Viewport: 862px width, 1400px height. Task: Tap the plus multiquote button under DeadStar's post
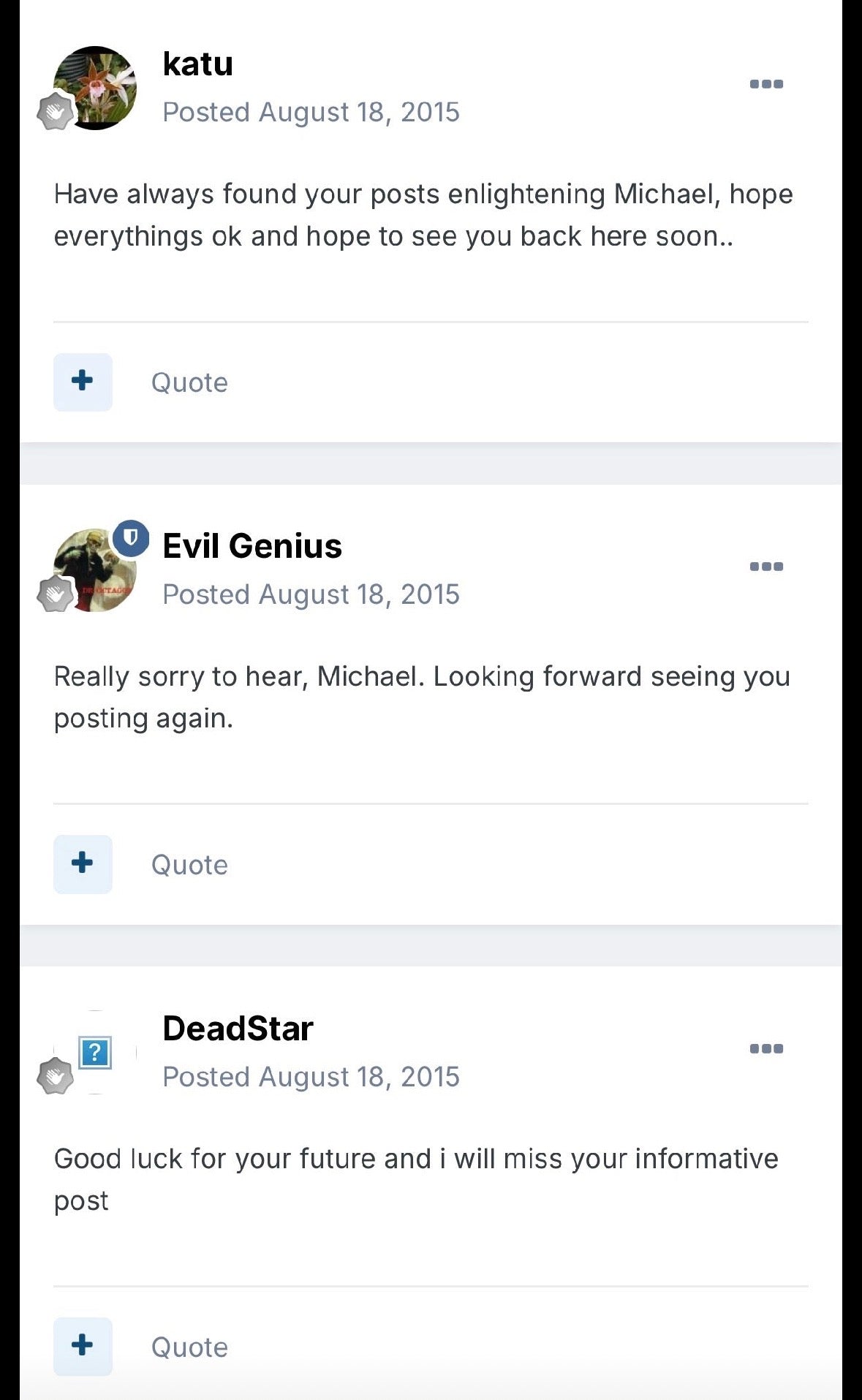[83, 1346]
